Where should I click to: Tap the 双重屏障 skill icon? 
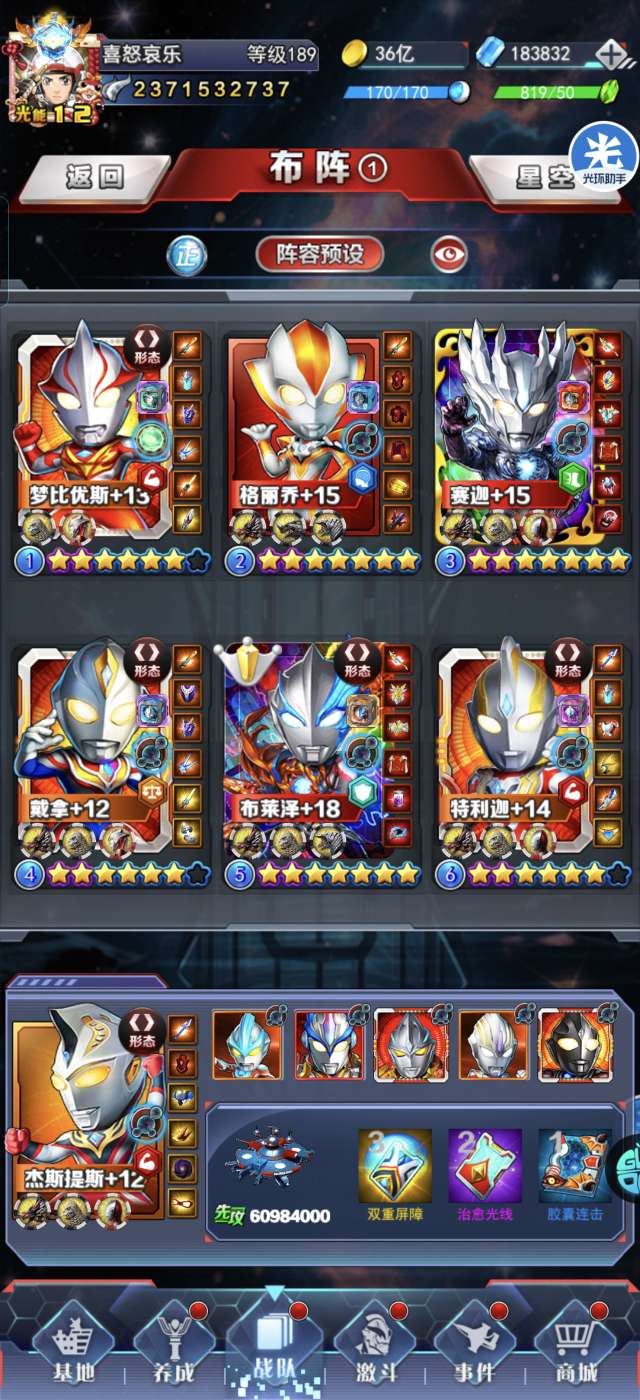[x=395, y=1166]
